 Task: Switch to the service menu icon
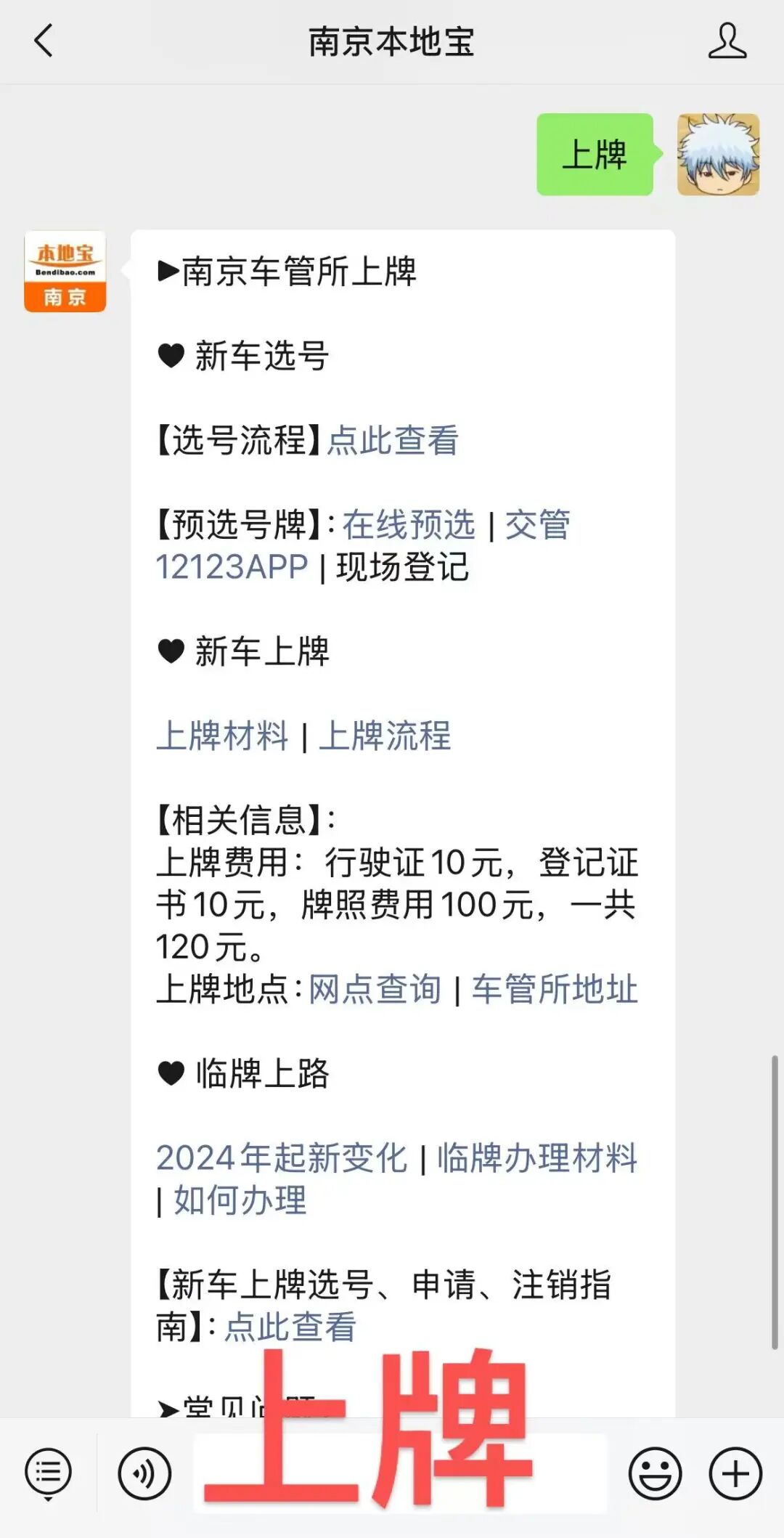click(x=48, y=1474)
